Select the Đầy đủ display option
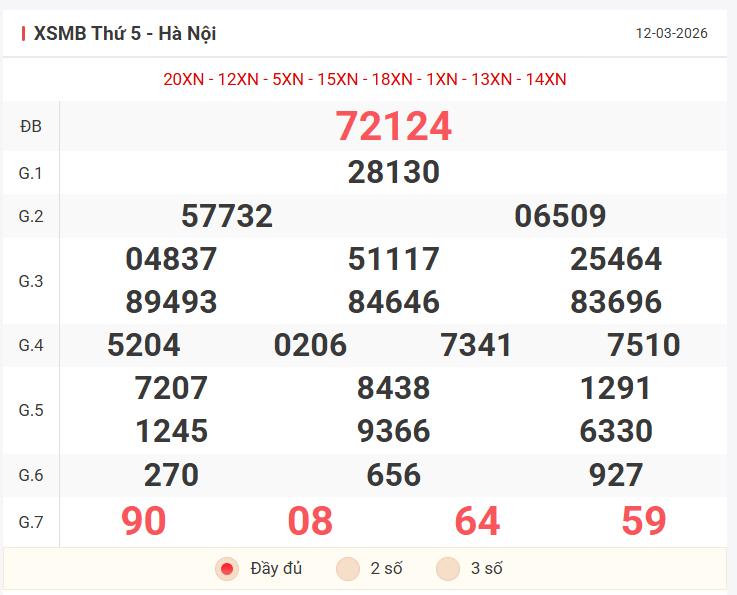Image resolution: width=737 pixels, height=595 pixels. 227,569
